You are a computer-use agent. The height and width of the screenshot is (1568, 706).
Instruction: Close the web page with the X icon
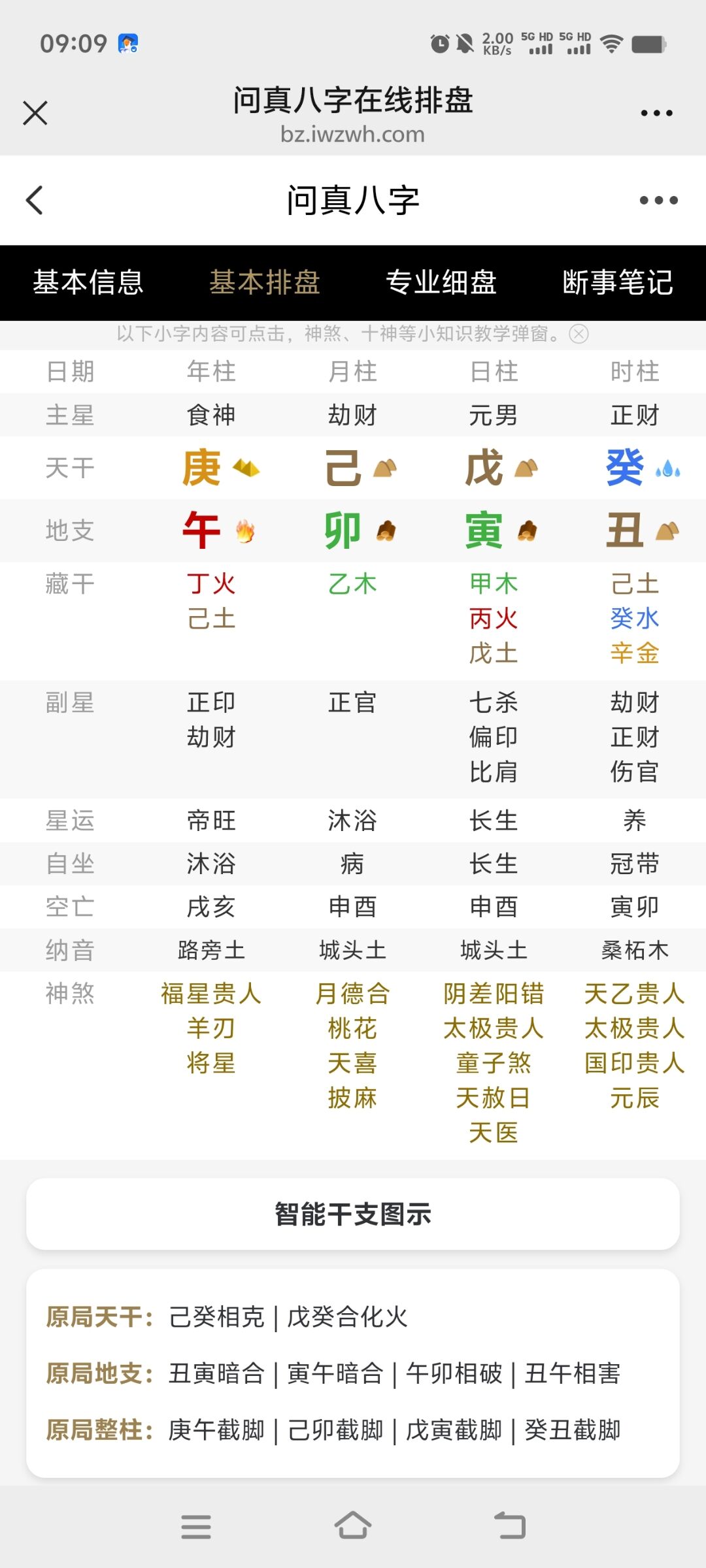coord(35,113)
